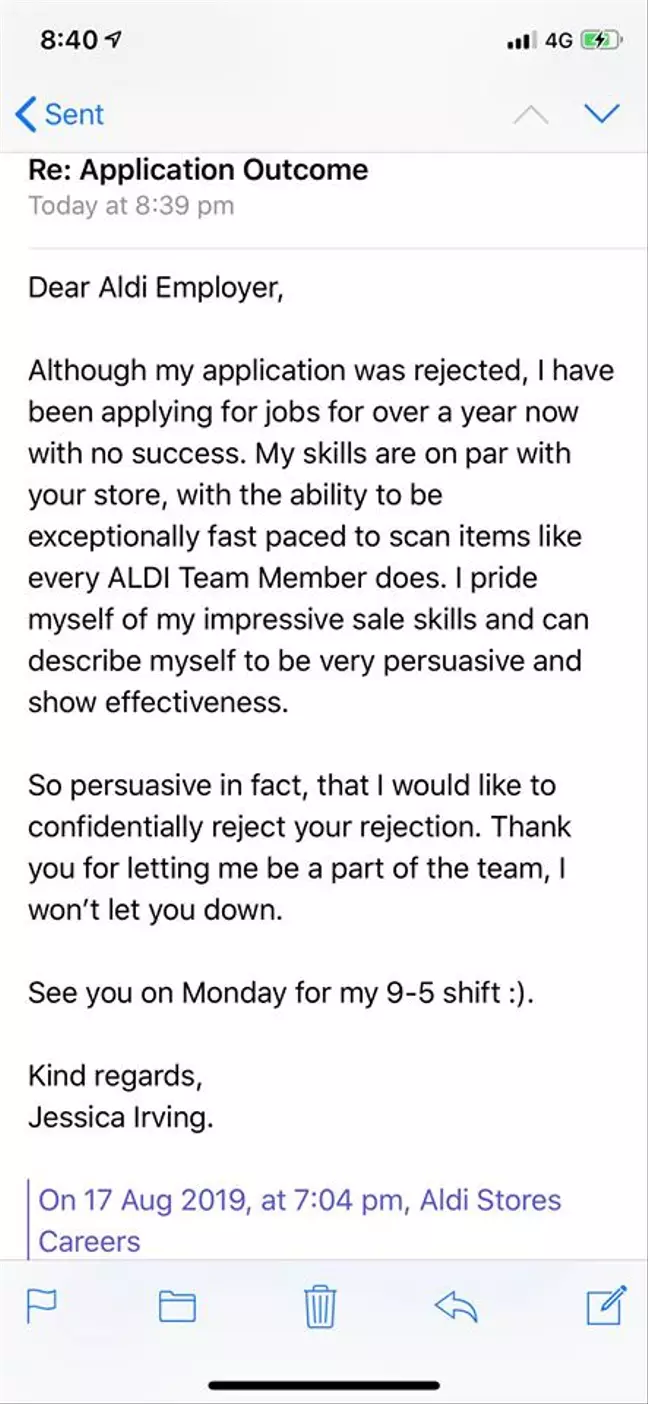Show the previous message with up arrow
648x1404 pixels.
pos(530,114)
